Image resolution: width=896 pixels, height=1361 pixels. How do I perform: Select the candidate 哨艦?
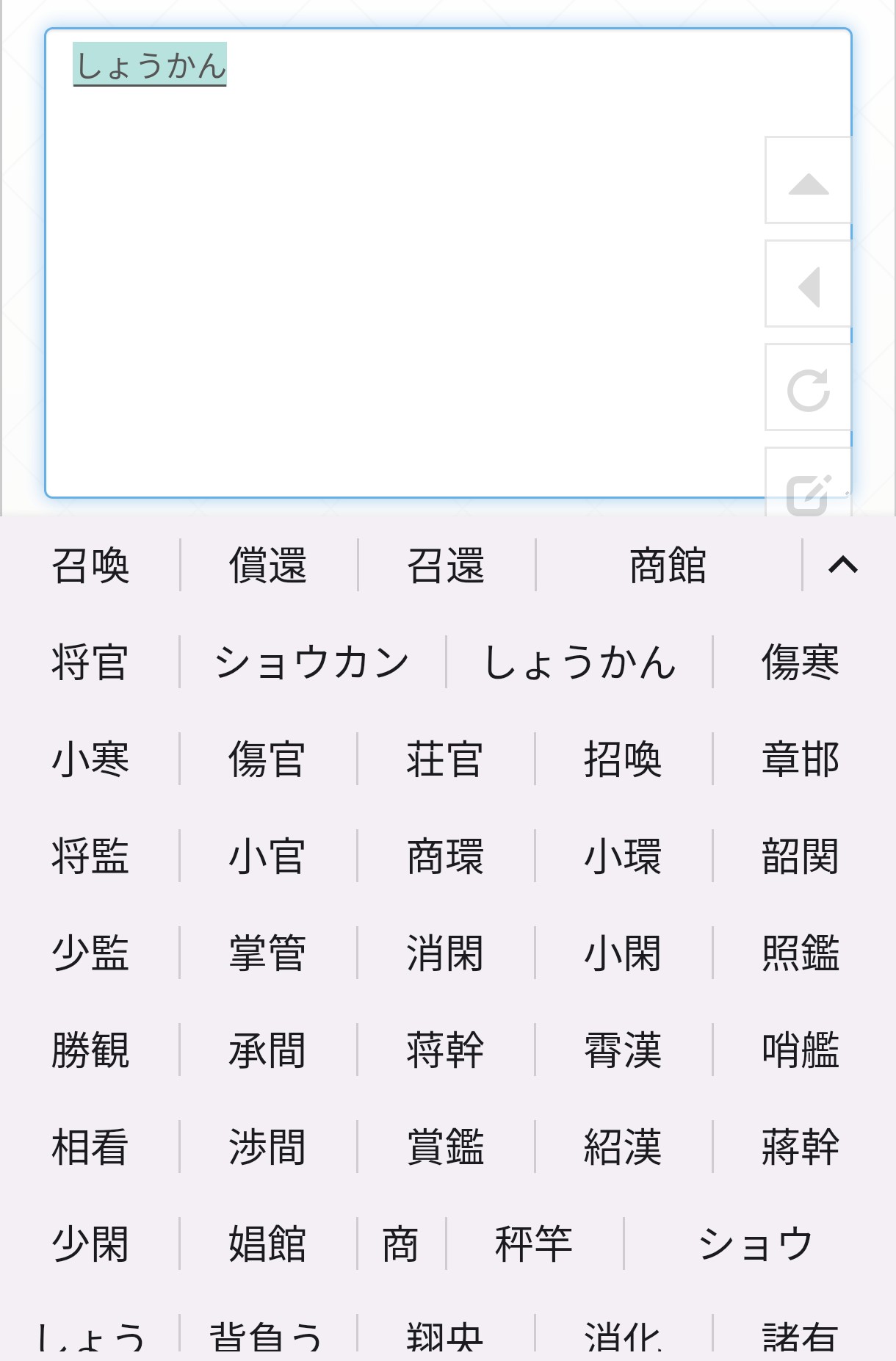pyautogui.click(x=801, y=1050)
